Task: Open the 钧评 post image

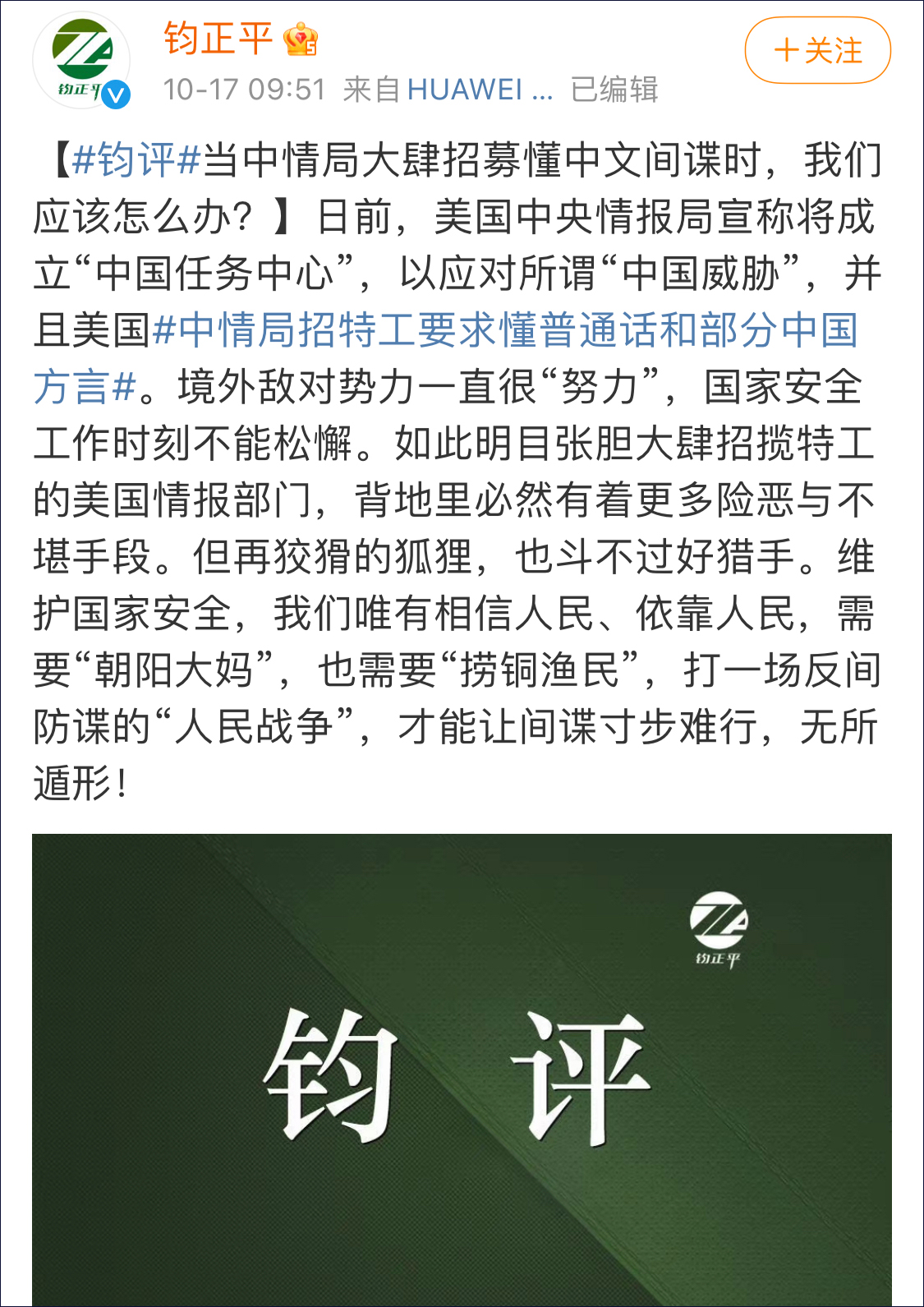Action: pos(462,1068)
